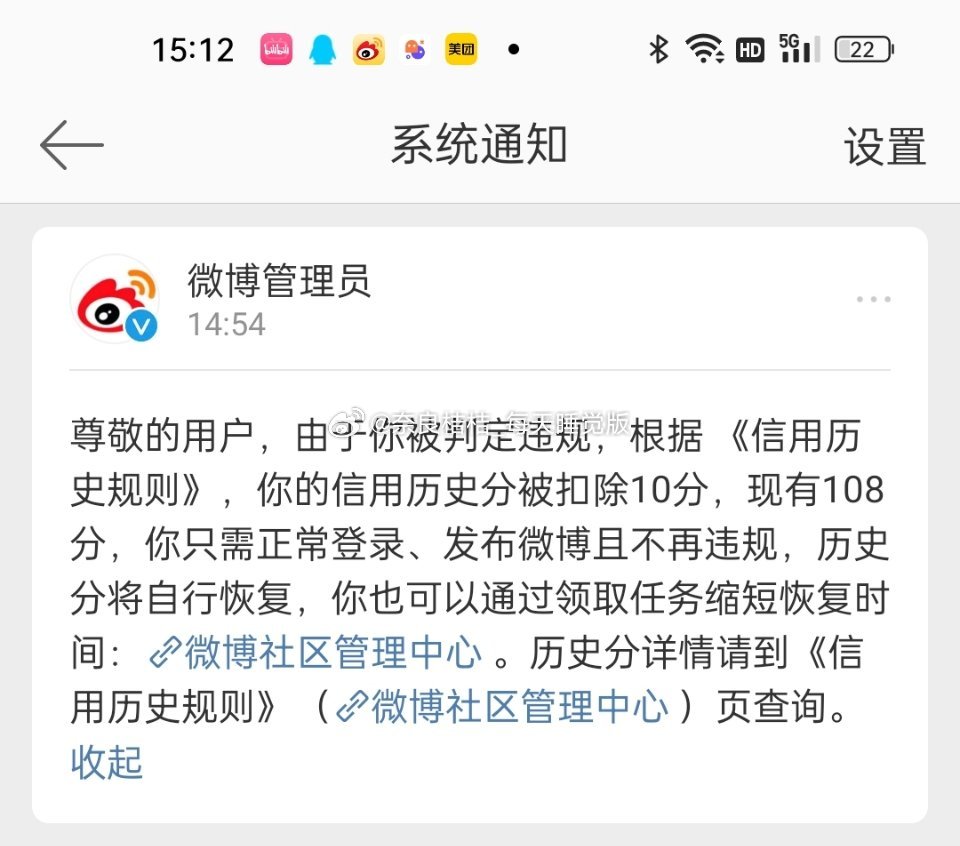The height and width of the screenshot is (846, 960).
Task: Open 设置 in the top bar
Action: tap(884, 147)
